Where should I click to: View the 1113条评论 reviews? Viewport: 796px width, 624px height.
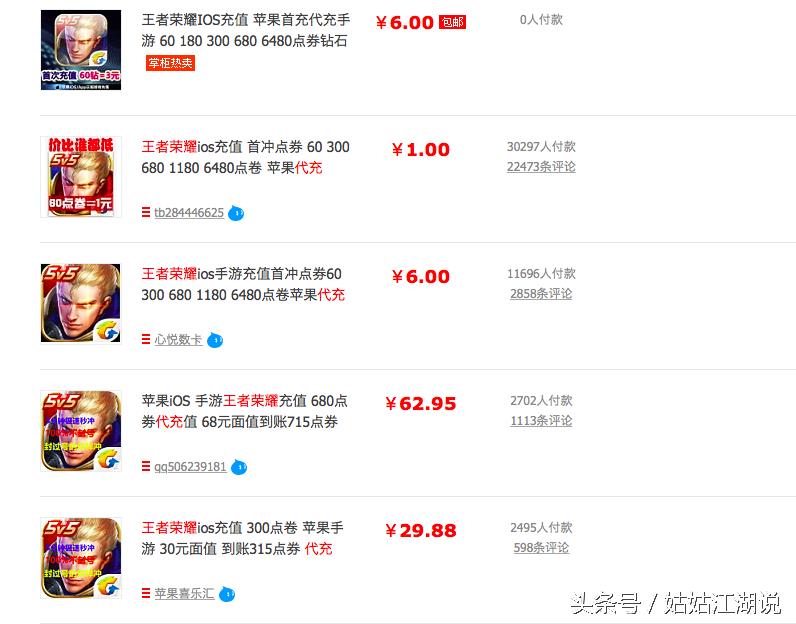pyautogui.click(x=541, y=421)
